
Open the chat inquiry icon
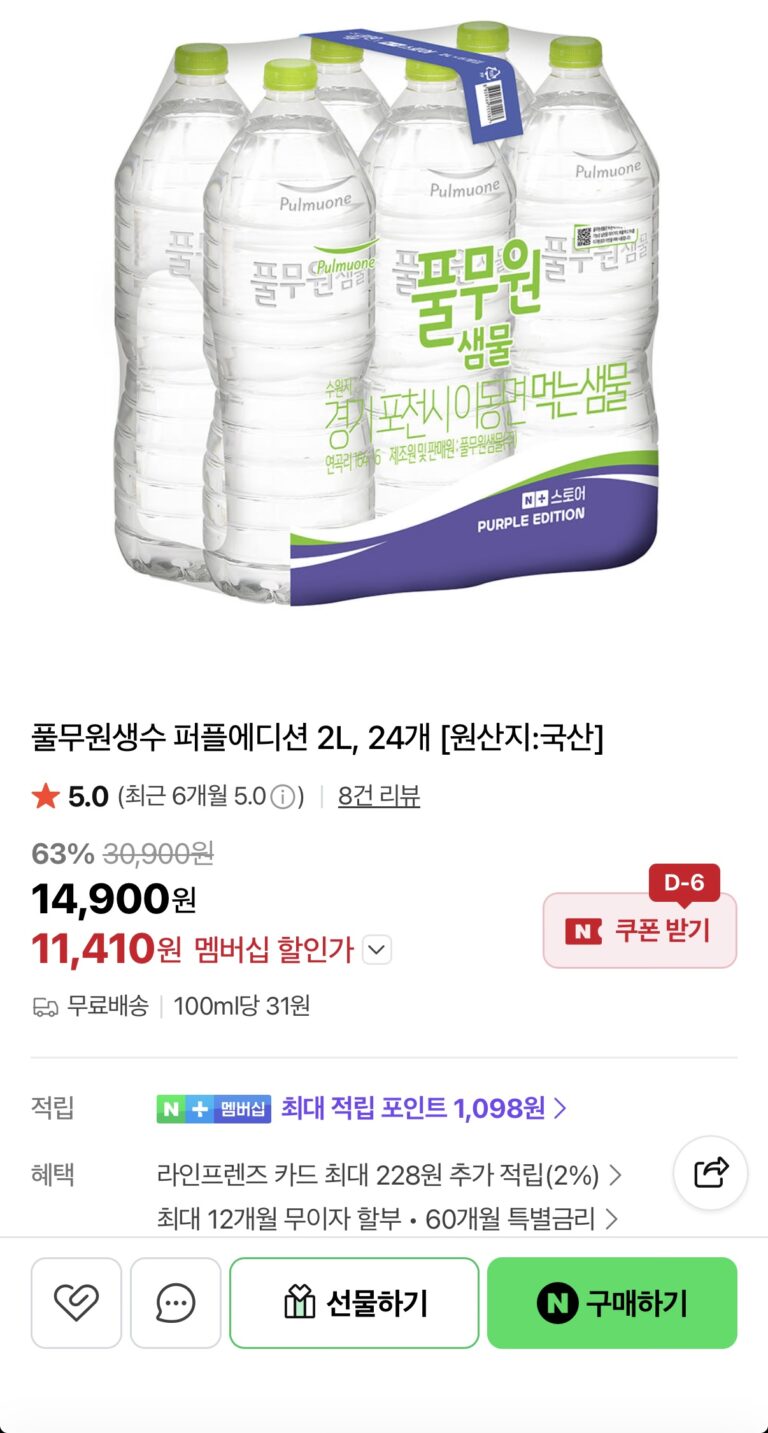[x=176, y=1302]
